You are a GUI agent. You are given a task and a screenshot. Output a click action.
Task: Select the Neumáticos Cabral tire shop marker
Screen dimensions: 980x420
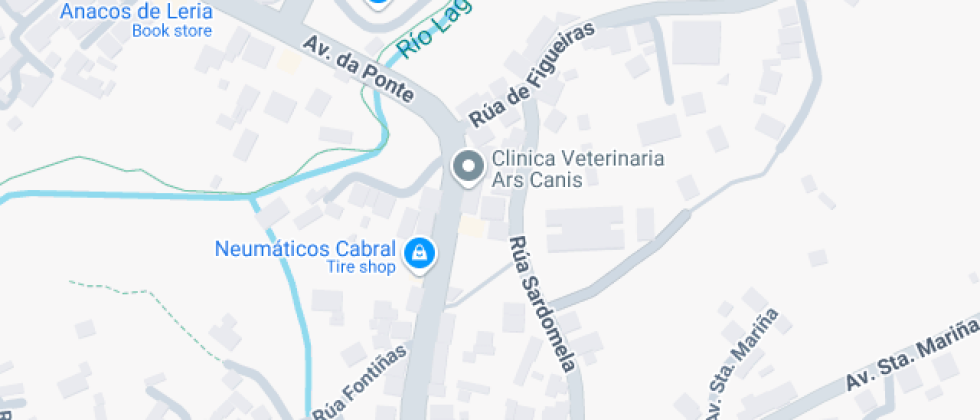coord(419,255)
